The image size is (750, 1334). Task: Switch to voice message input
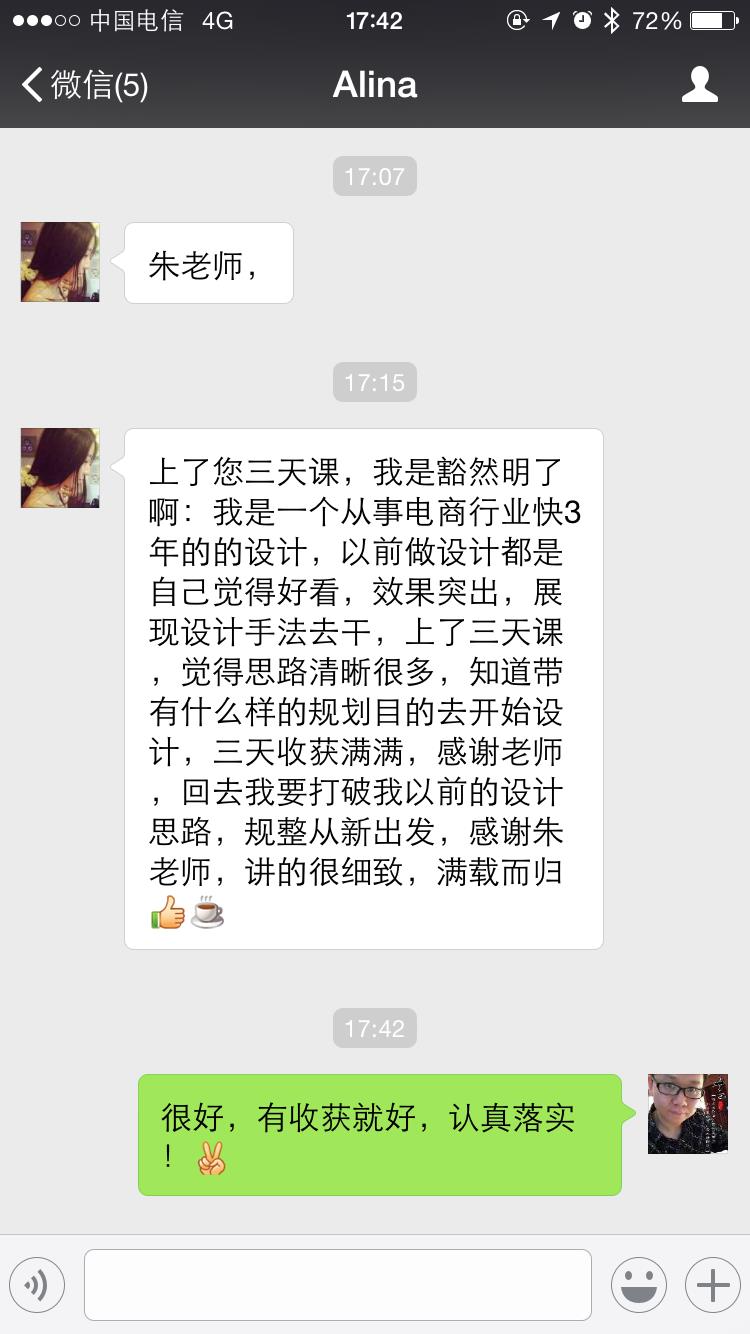(37, 1285)
